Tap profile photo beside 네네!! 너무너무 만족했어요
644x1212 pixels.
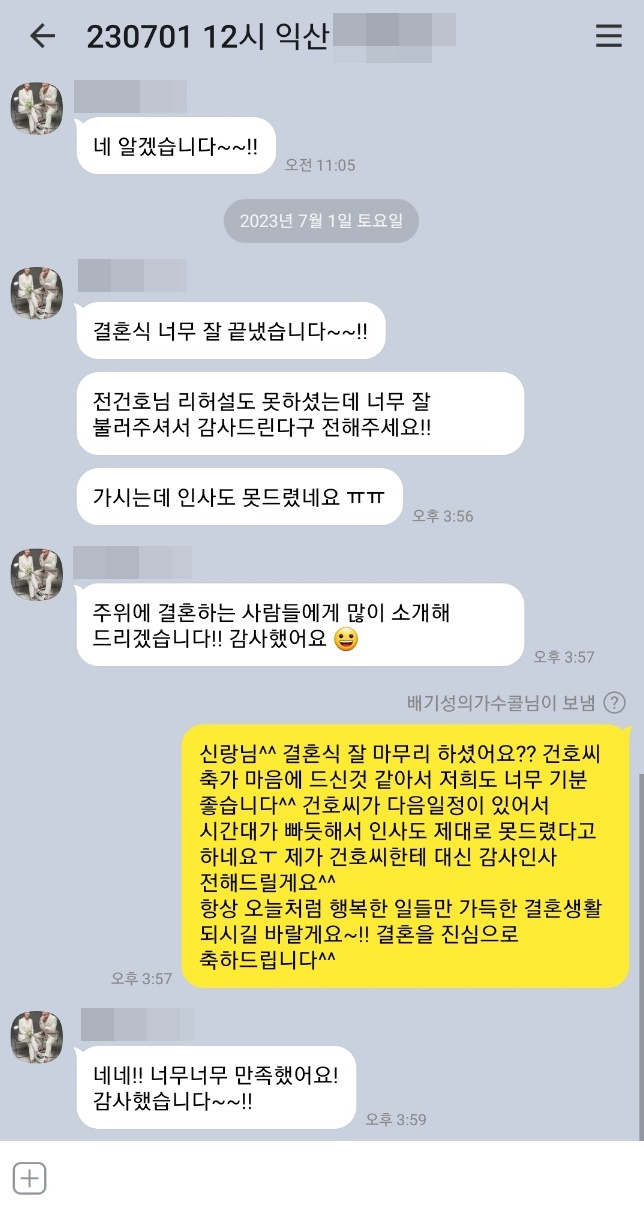click(37, 1036)
